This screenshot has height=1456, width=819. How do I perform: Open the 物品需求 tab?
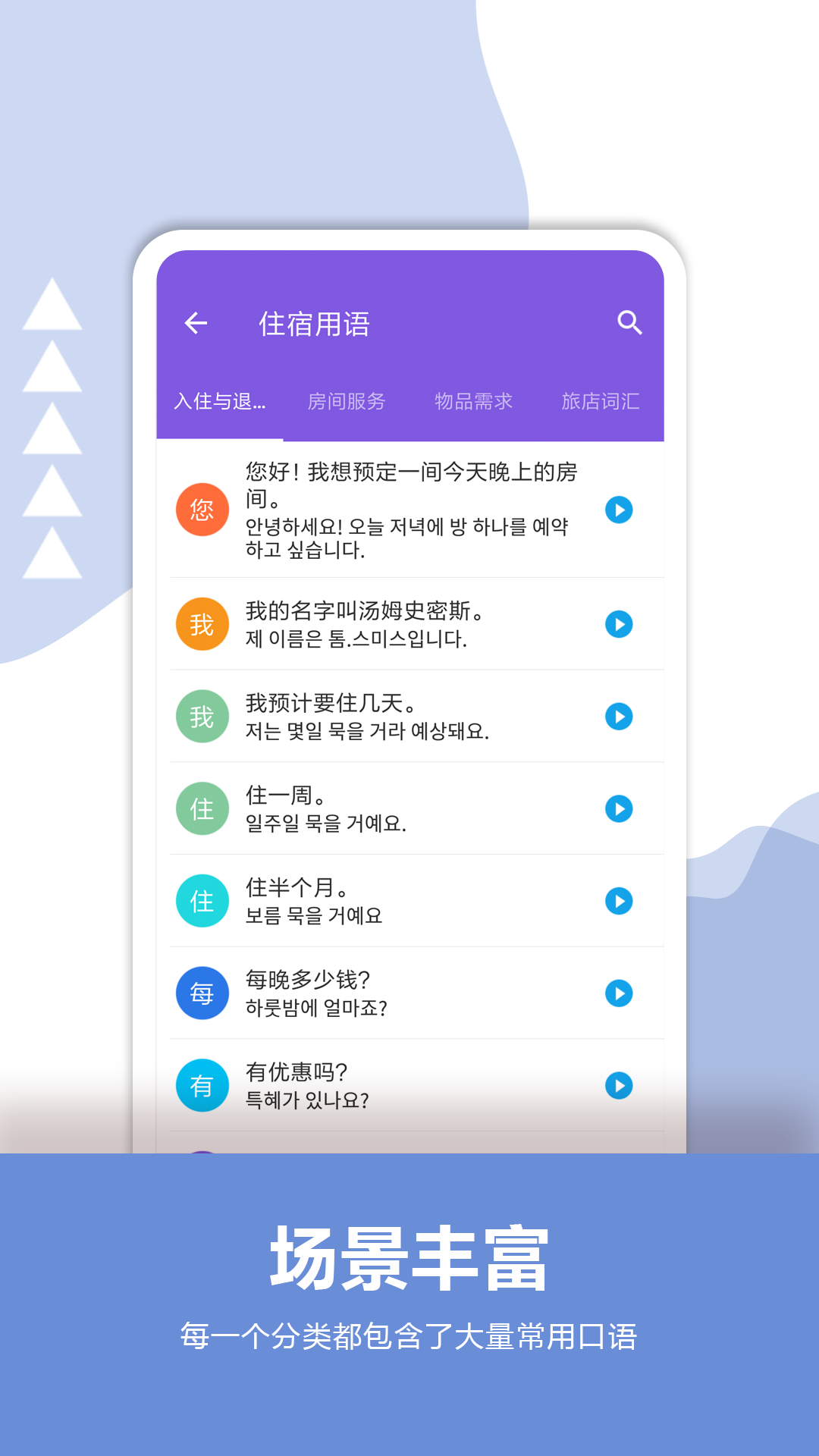tap(472, 402)
